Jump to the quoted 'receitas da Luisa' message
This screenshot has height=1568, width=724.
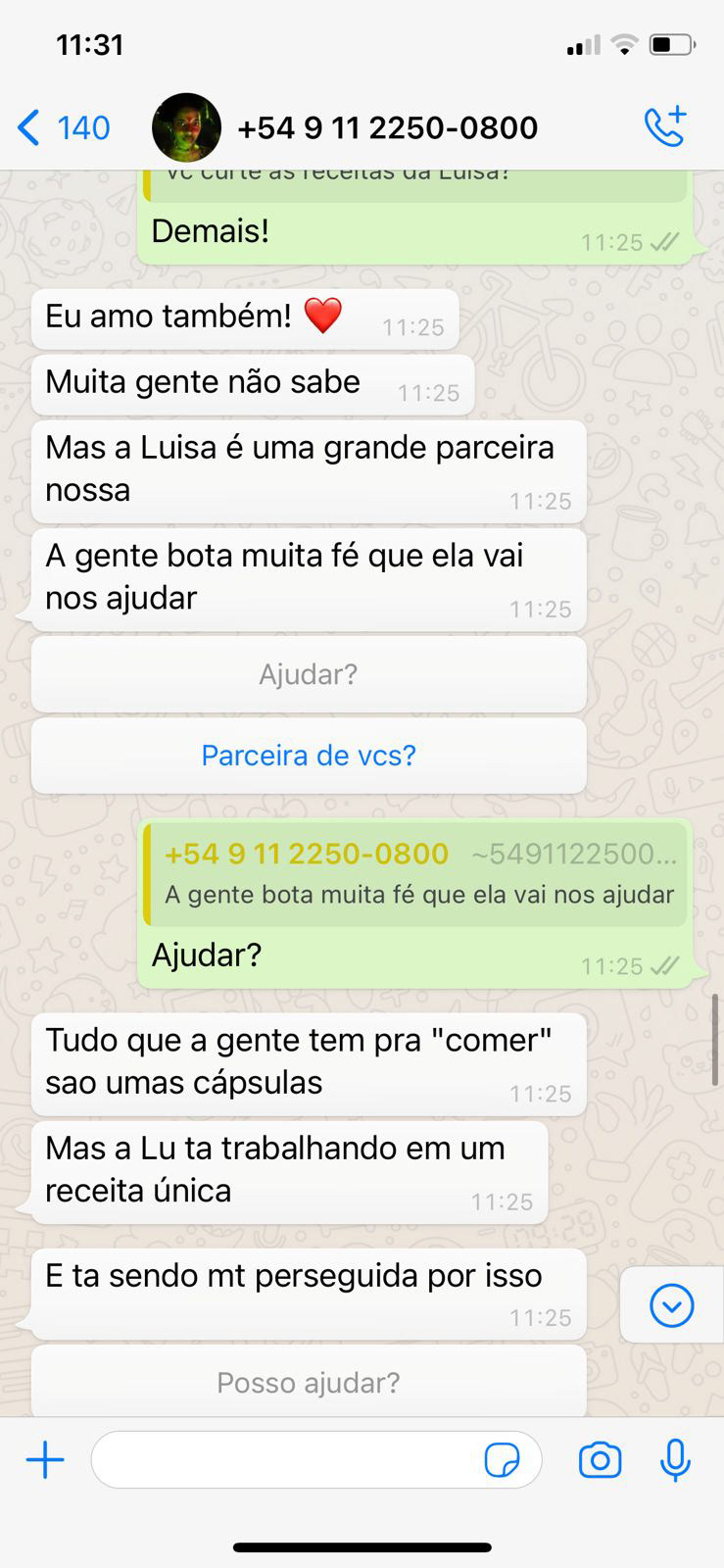click(417, 182)
